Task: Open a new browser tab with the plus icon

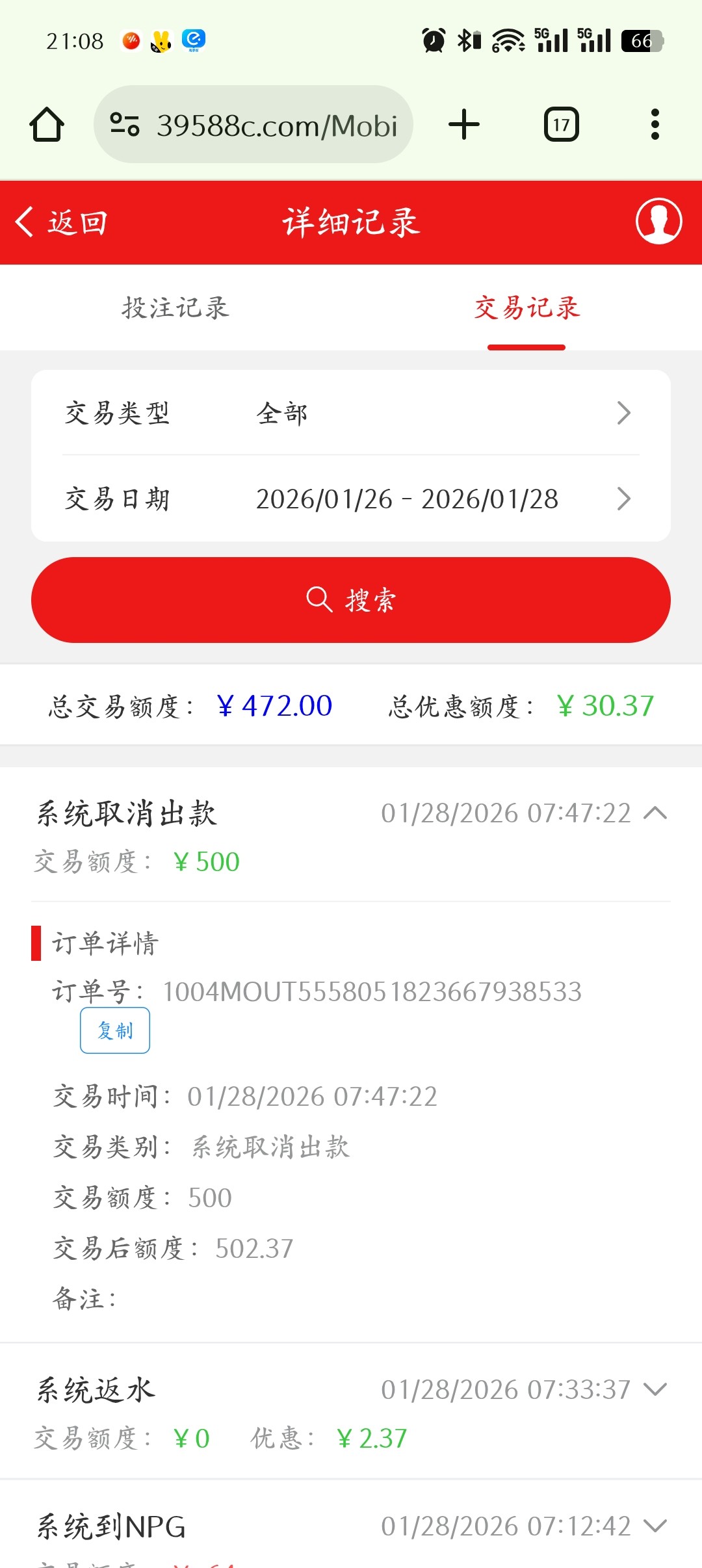Action: 463,124
